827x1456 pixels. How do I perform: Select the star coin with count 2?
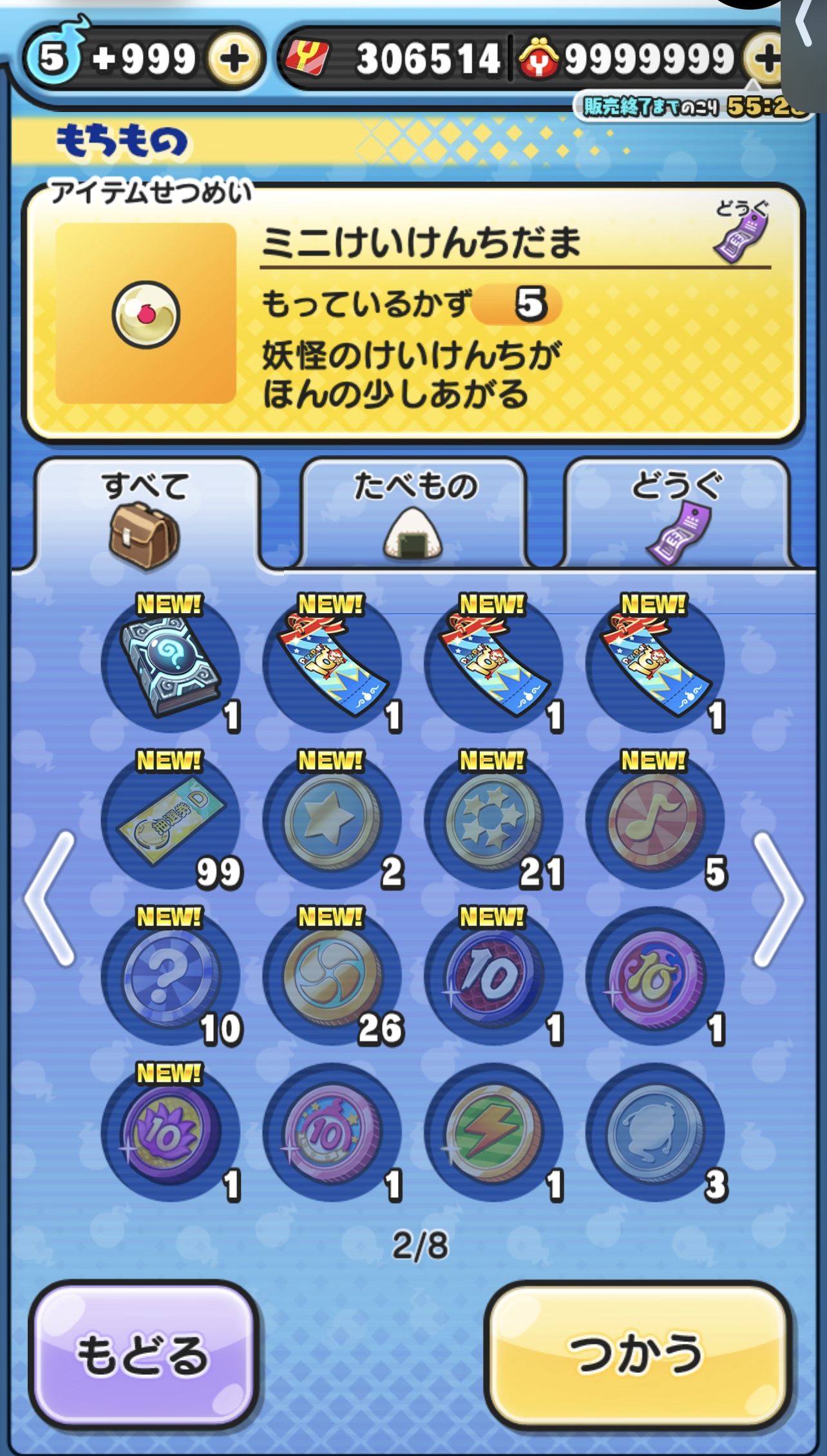coord(332,820)
